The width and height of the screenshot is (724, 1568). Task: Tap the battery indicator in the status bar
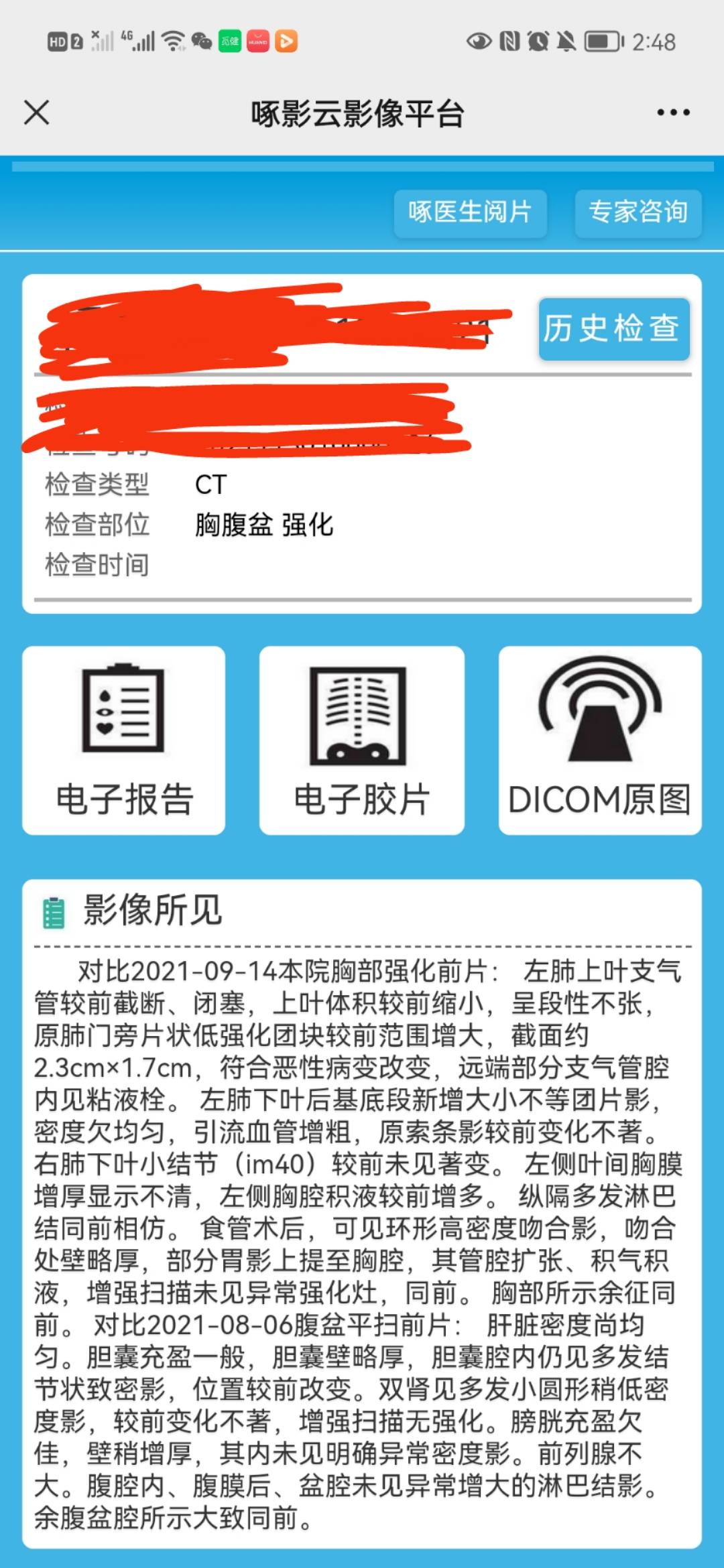coord(603,41)
